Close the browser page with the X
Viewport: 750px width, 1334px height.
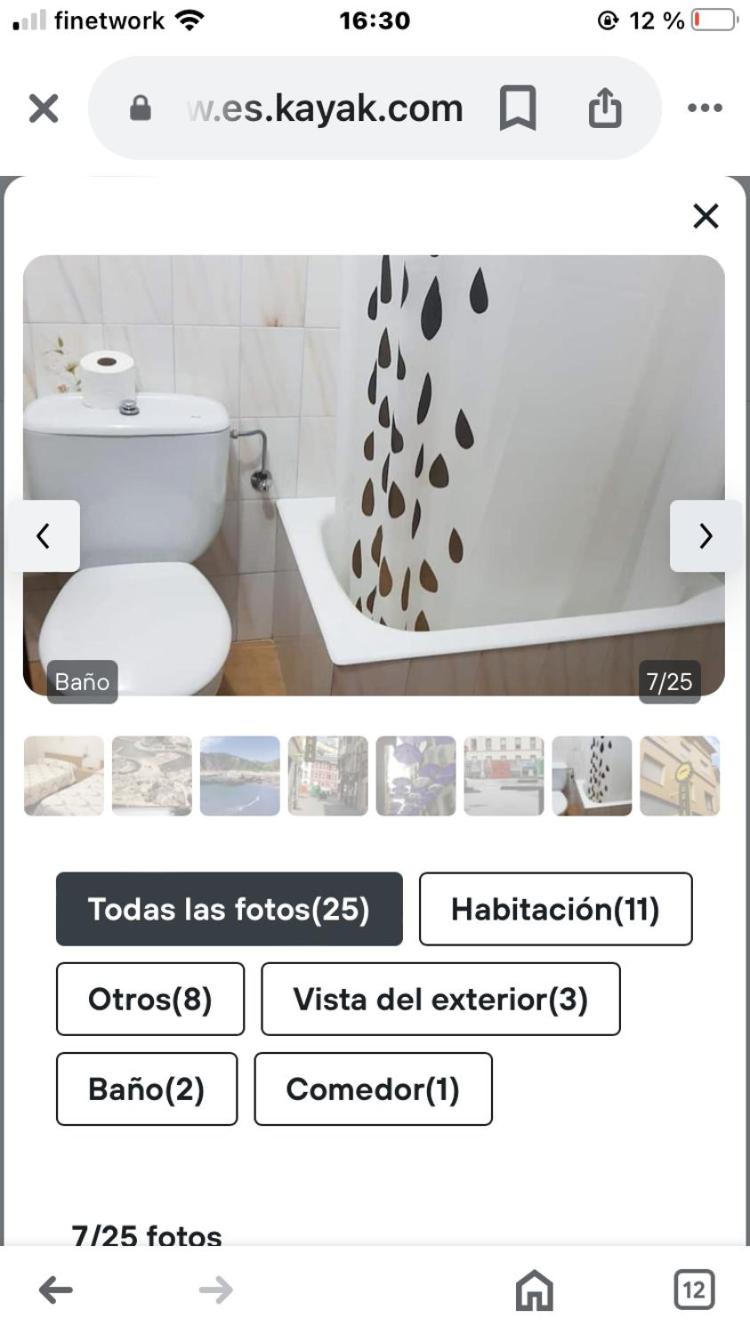tap(43, 108)
